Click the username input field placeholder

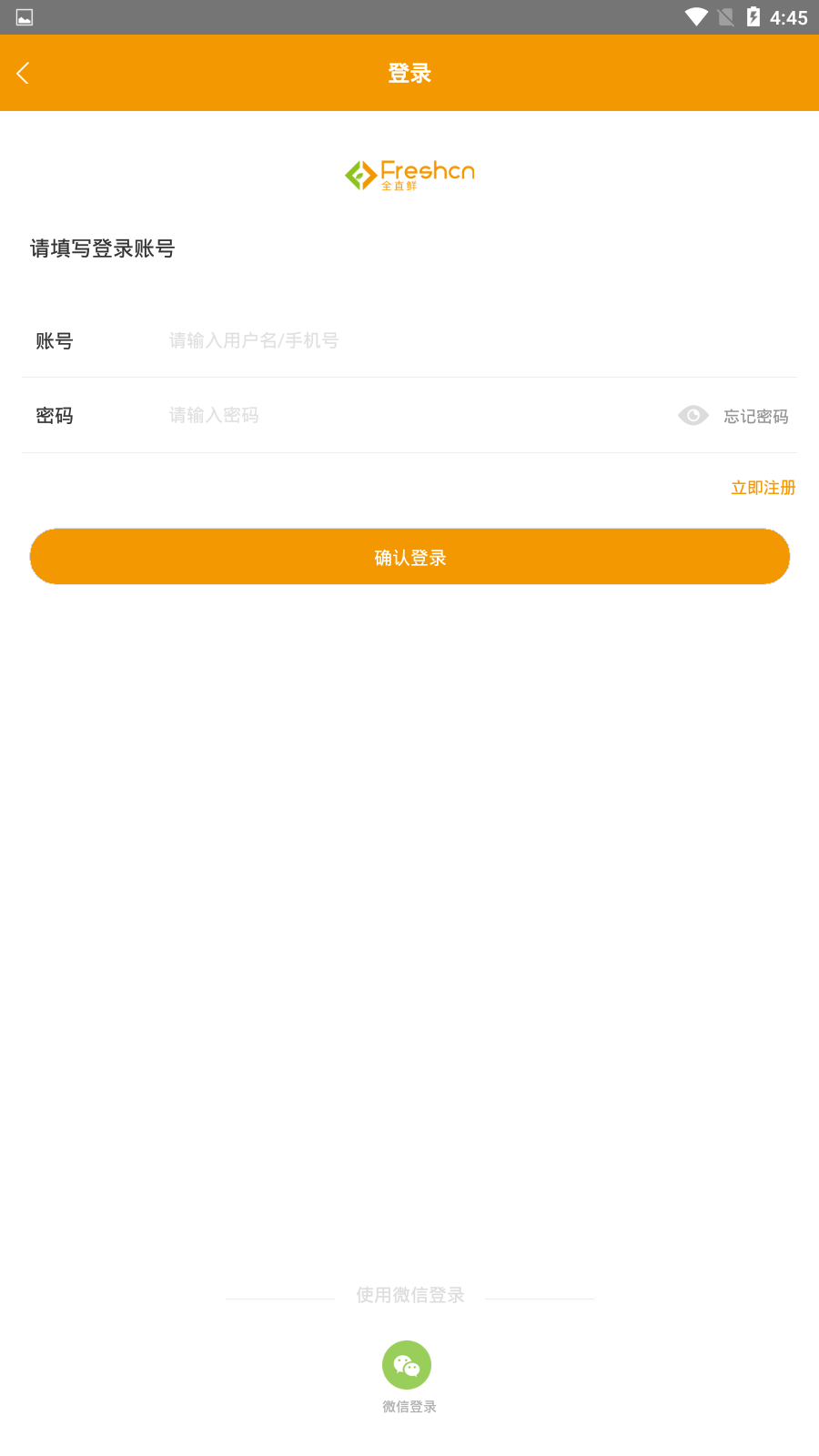[252, 340]
